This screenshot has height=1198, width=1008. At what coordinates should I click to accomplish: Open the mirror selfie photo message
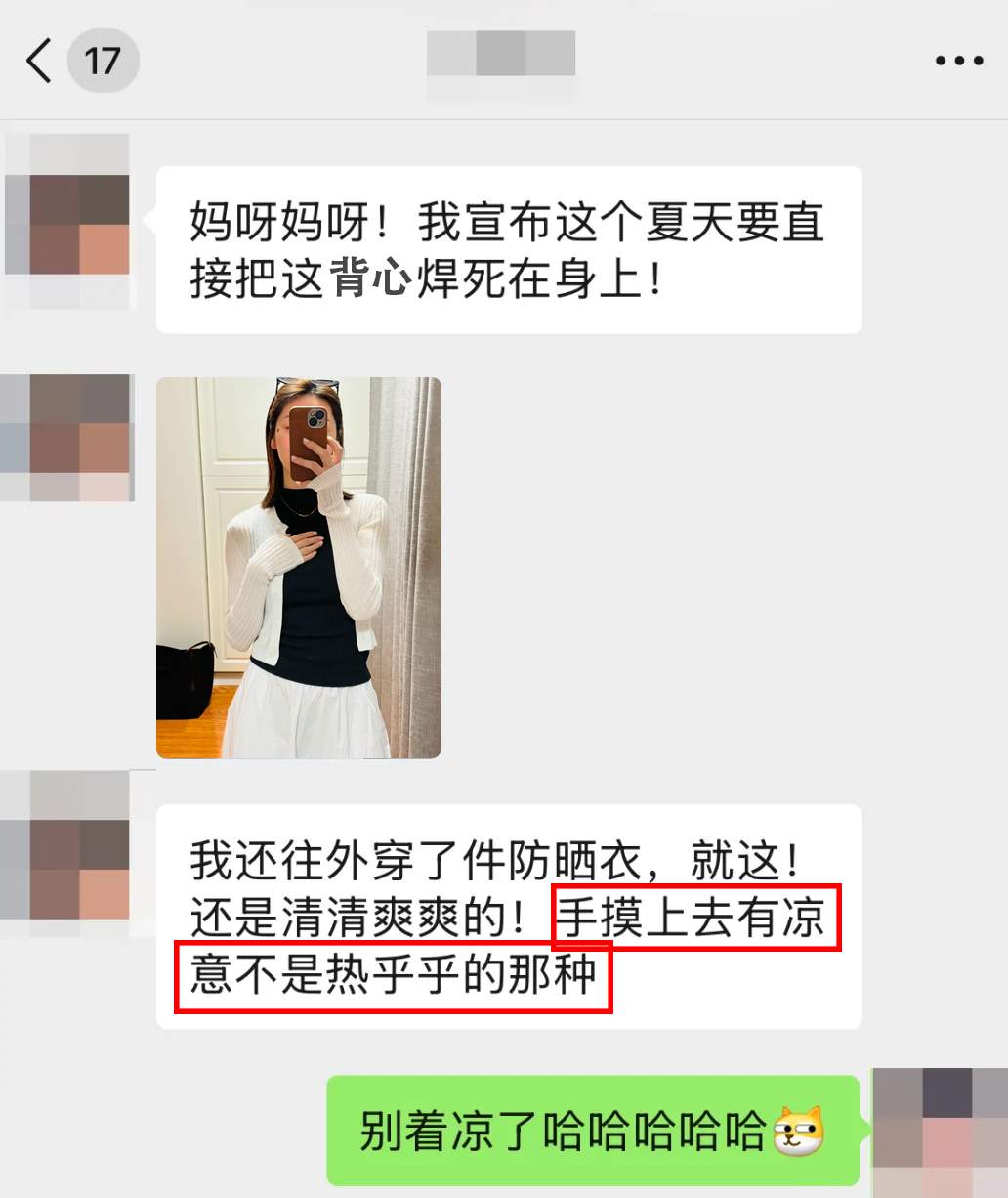tap(299, 568)
